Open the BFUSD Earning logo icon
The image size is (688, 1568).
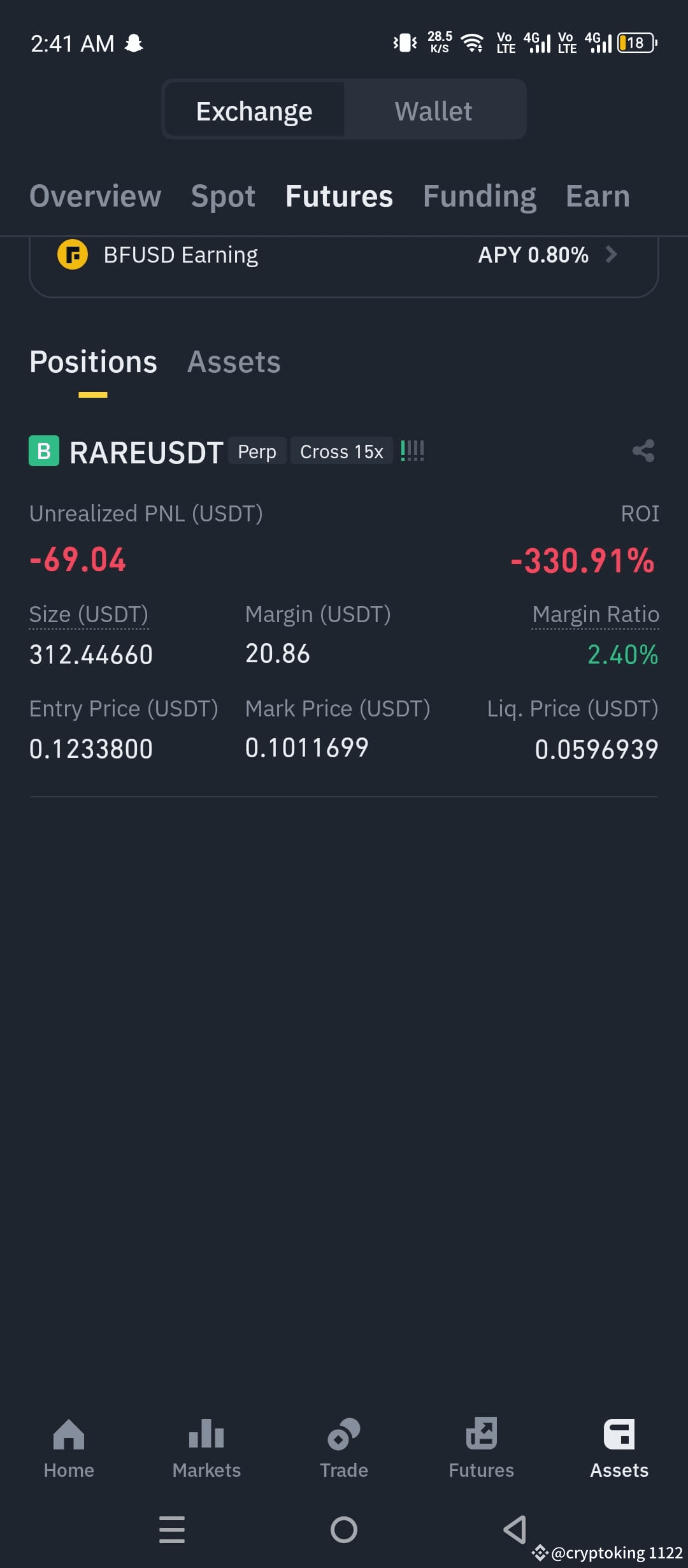(x=72, y=254)
